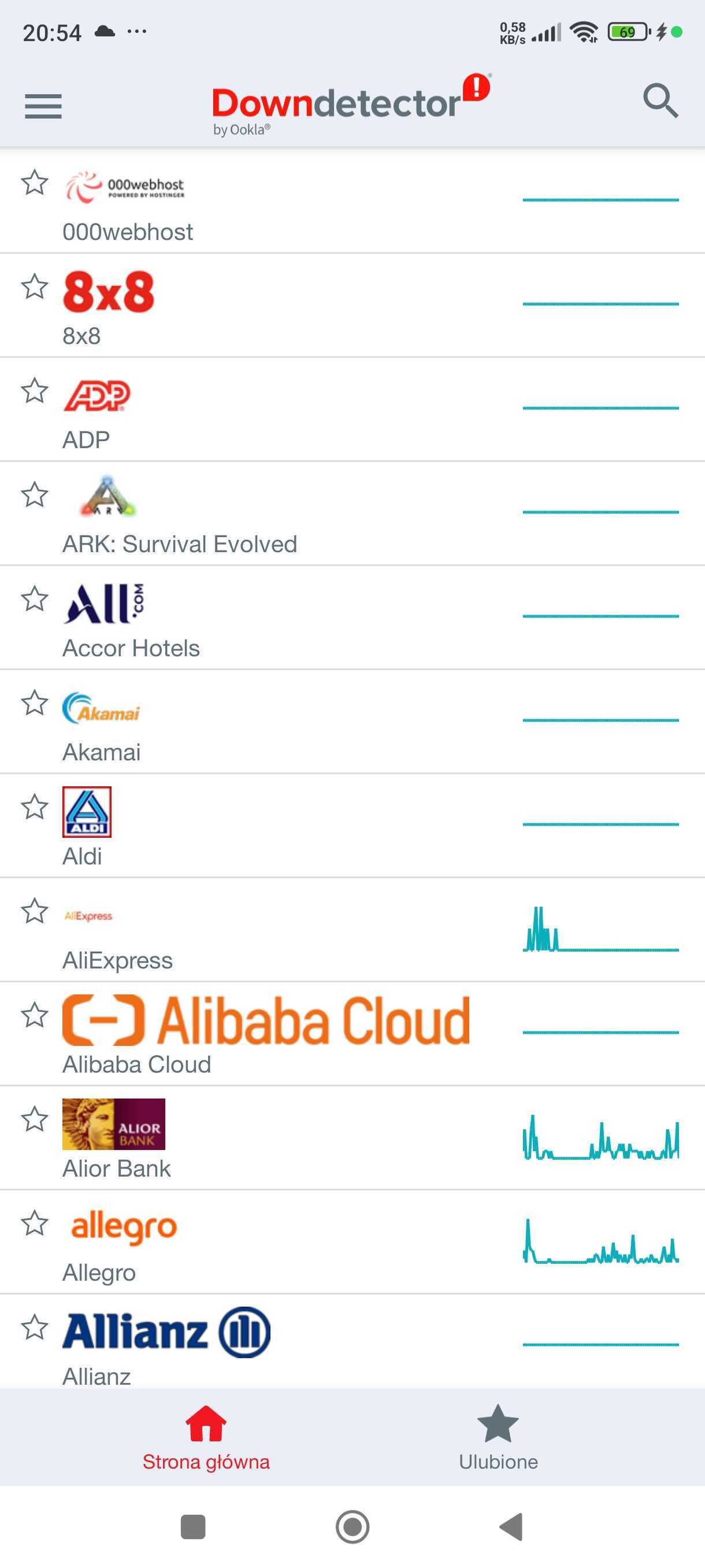Favorite Alior Bank via star icon
The width and height of the screenshot is (705, 1568).
point(35,1119)
